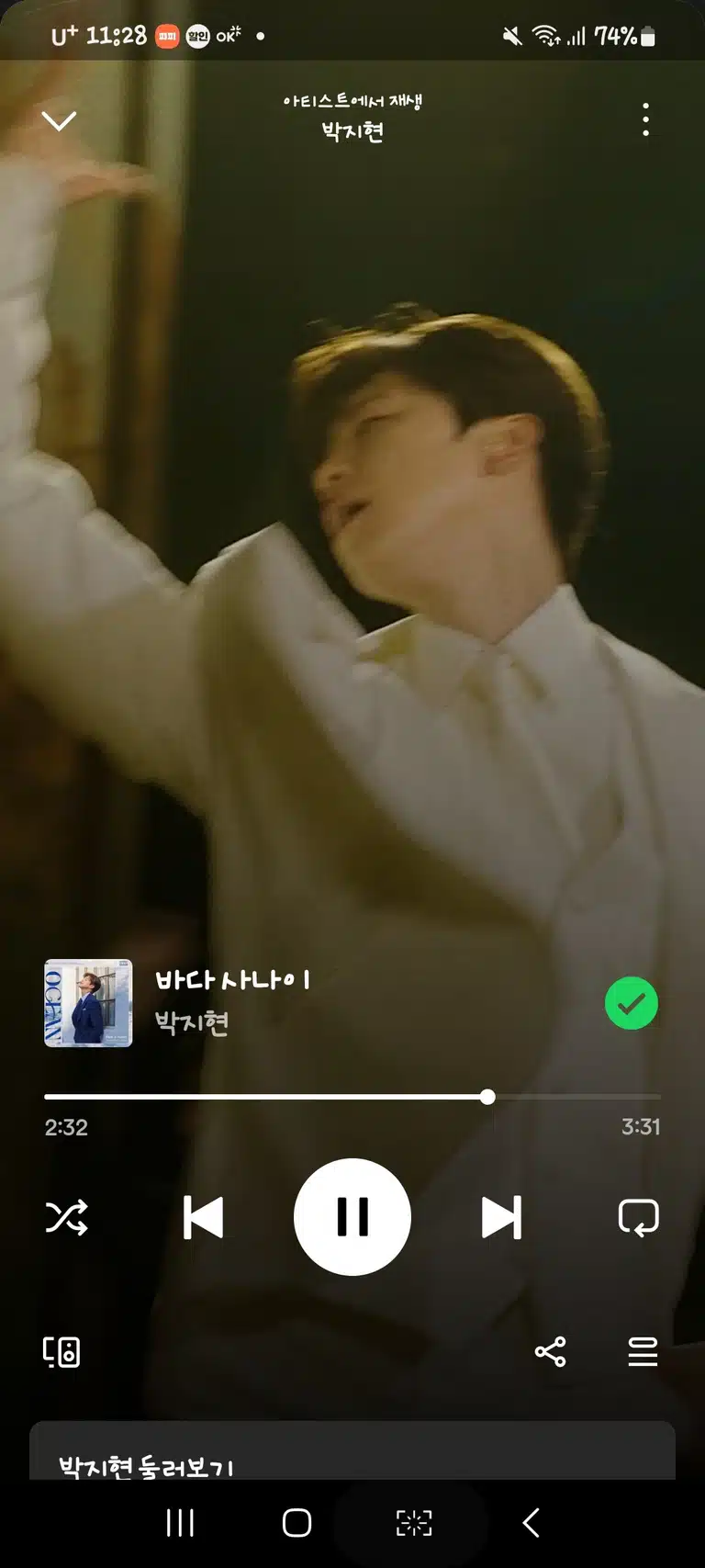Image resolution: width=705 pixels, height=1568 pixels.
Task: Toggle repeat mode
Action: pyautogui.click(x=639, y=1217)
